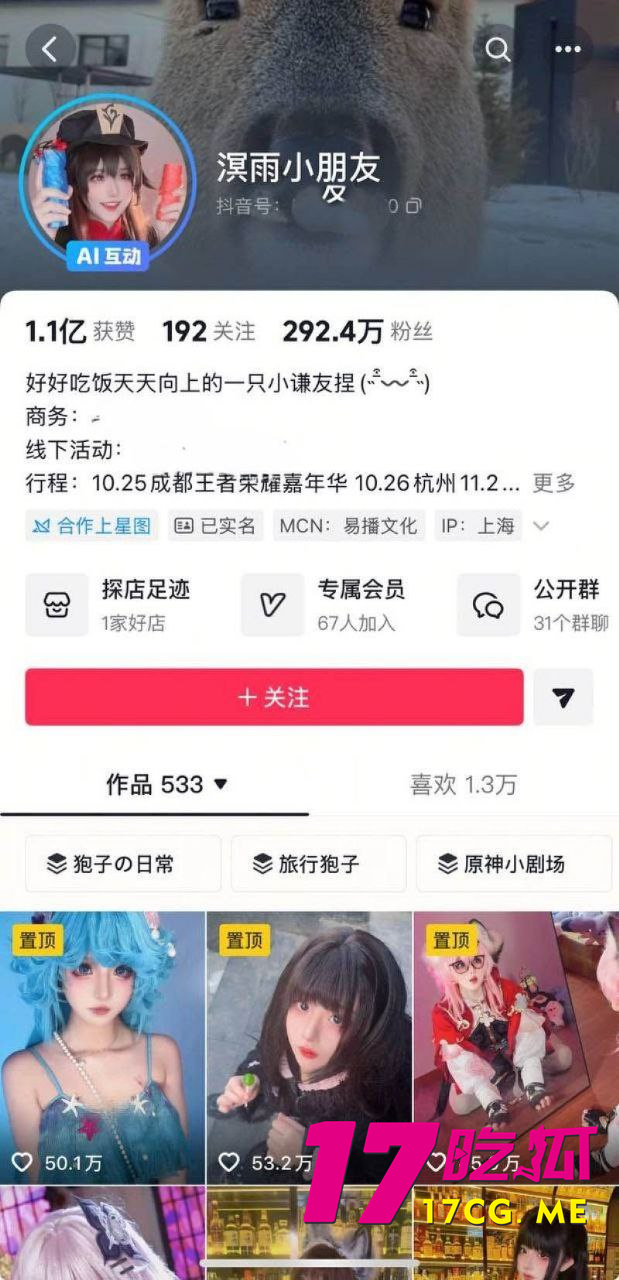
Task: Go back using the top-left arrow
Action: 51,48
